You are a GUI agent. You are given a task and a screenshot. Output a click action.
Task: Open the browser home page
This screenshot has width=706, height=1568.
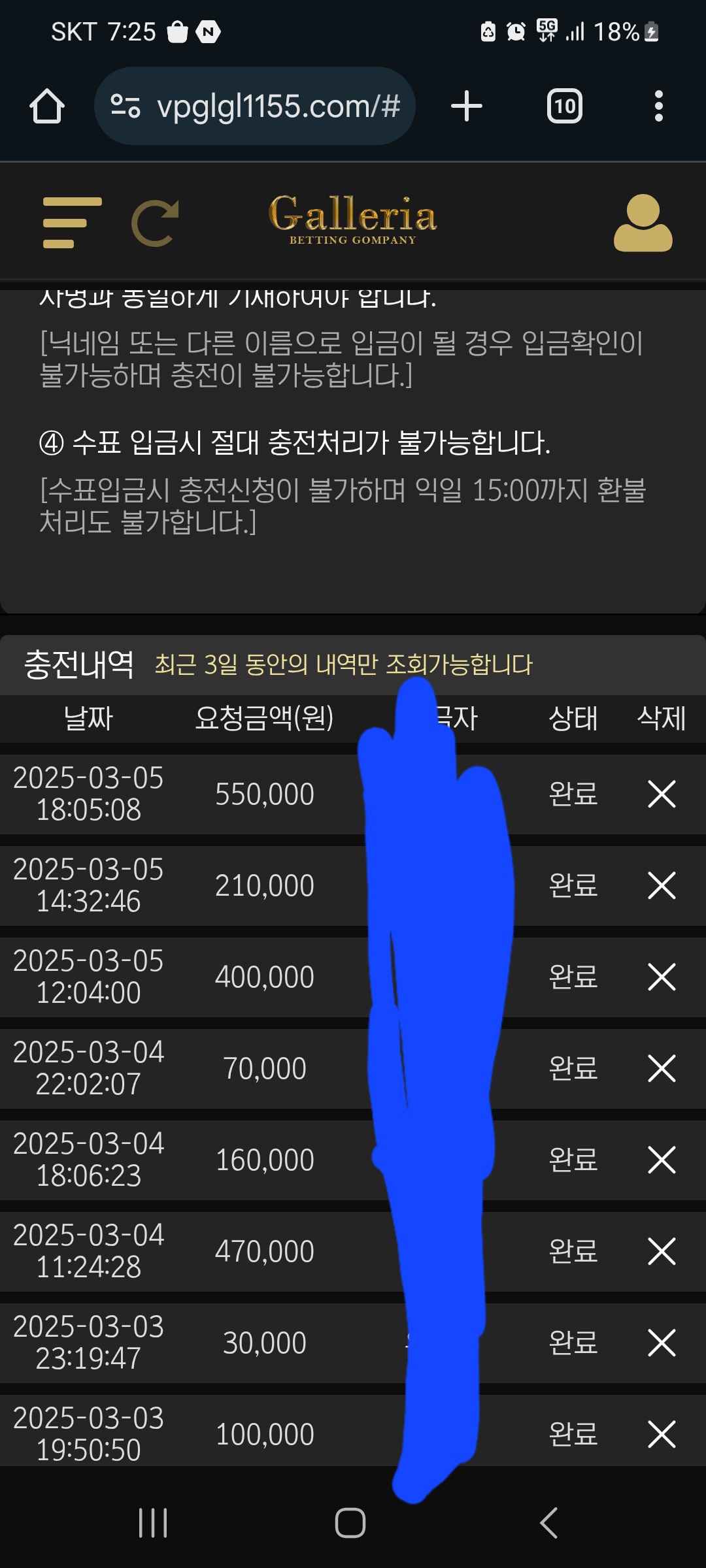click(x=47, y=106)
